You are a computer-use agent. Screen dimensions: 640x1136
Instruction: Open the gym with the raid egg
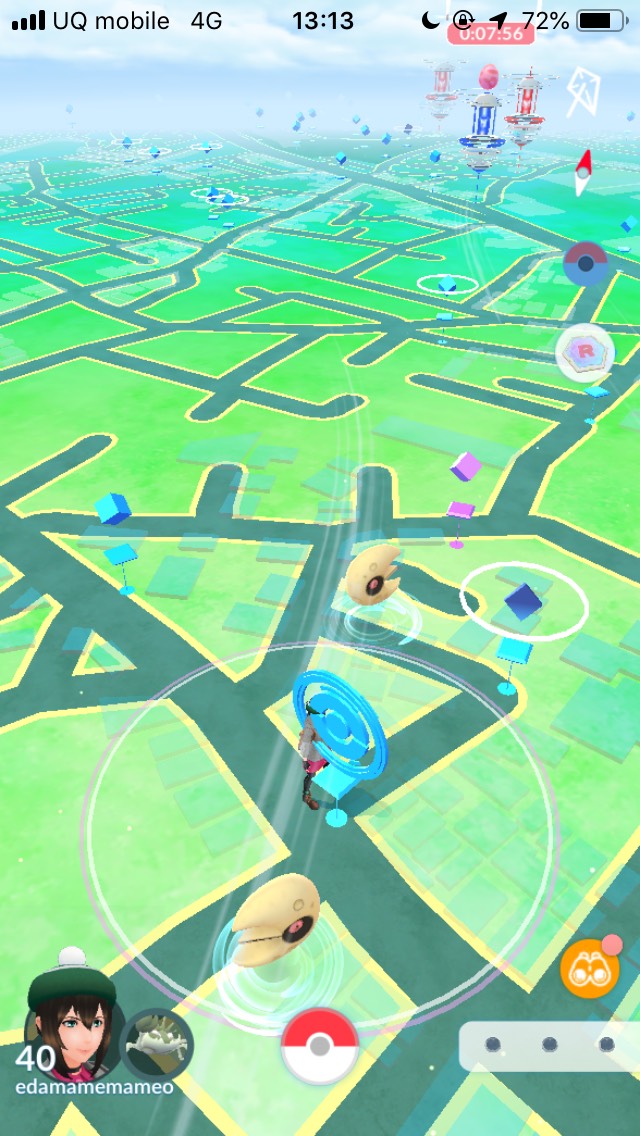click(486, 115)
